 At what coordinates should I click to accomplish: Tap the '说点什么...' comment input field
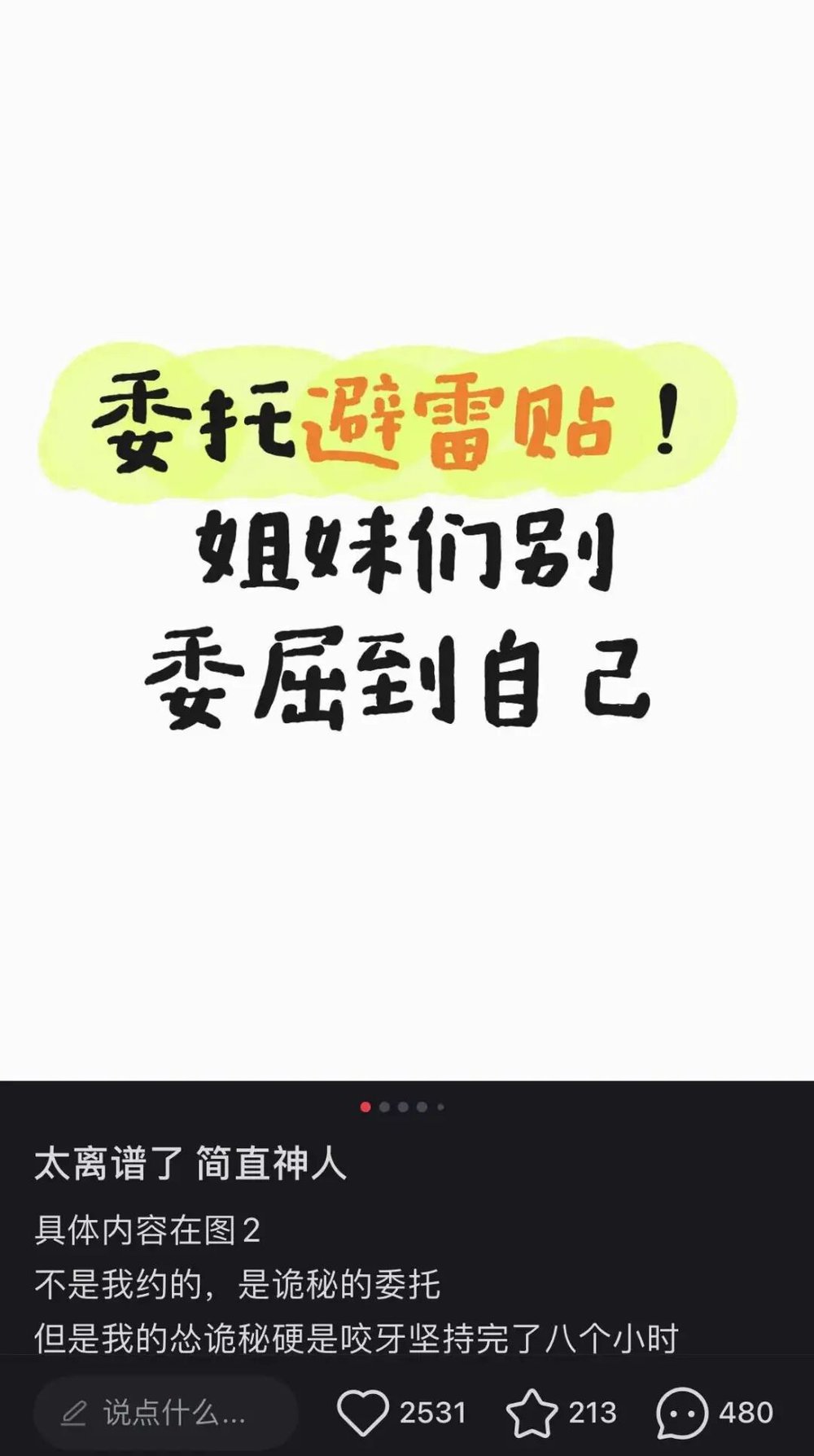(x=167, y=1412)
